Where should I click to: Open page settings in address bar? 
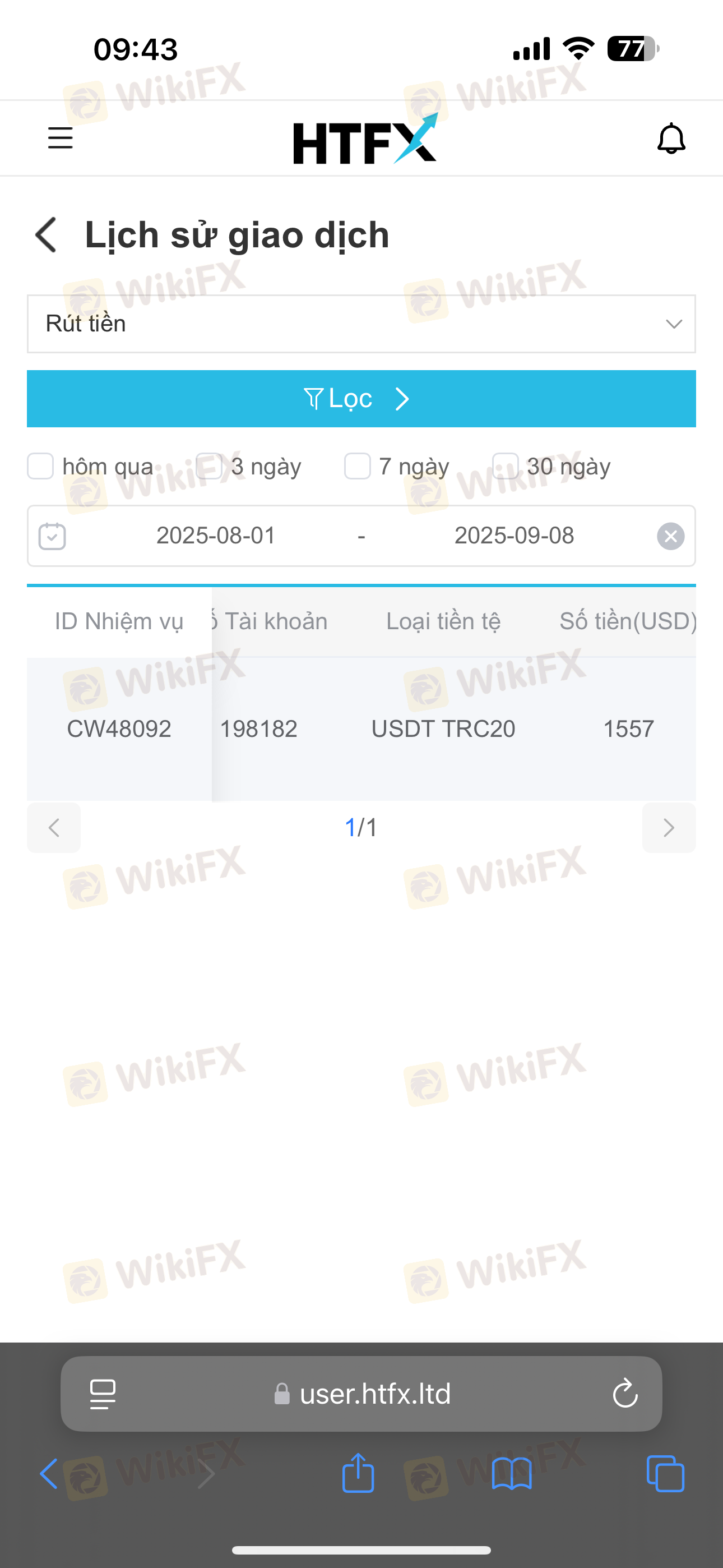103,1394
